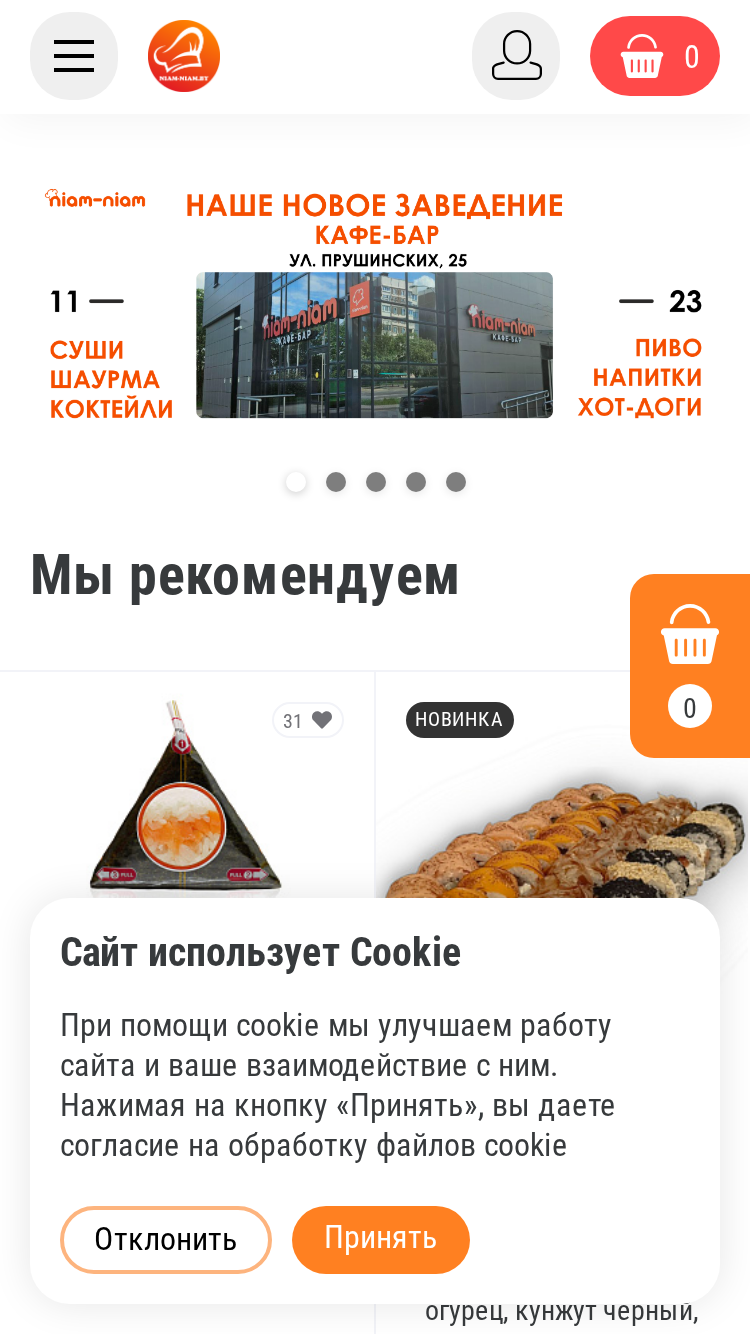Viewport: 750px width, 1334px height.
Task: Open the cafe-bar promo banner
Action: (x=375, y=303)
